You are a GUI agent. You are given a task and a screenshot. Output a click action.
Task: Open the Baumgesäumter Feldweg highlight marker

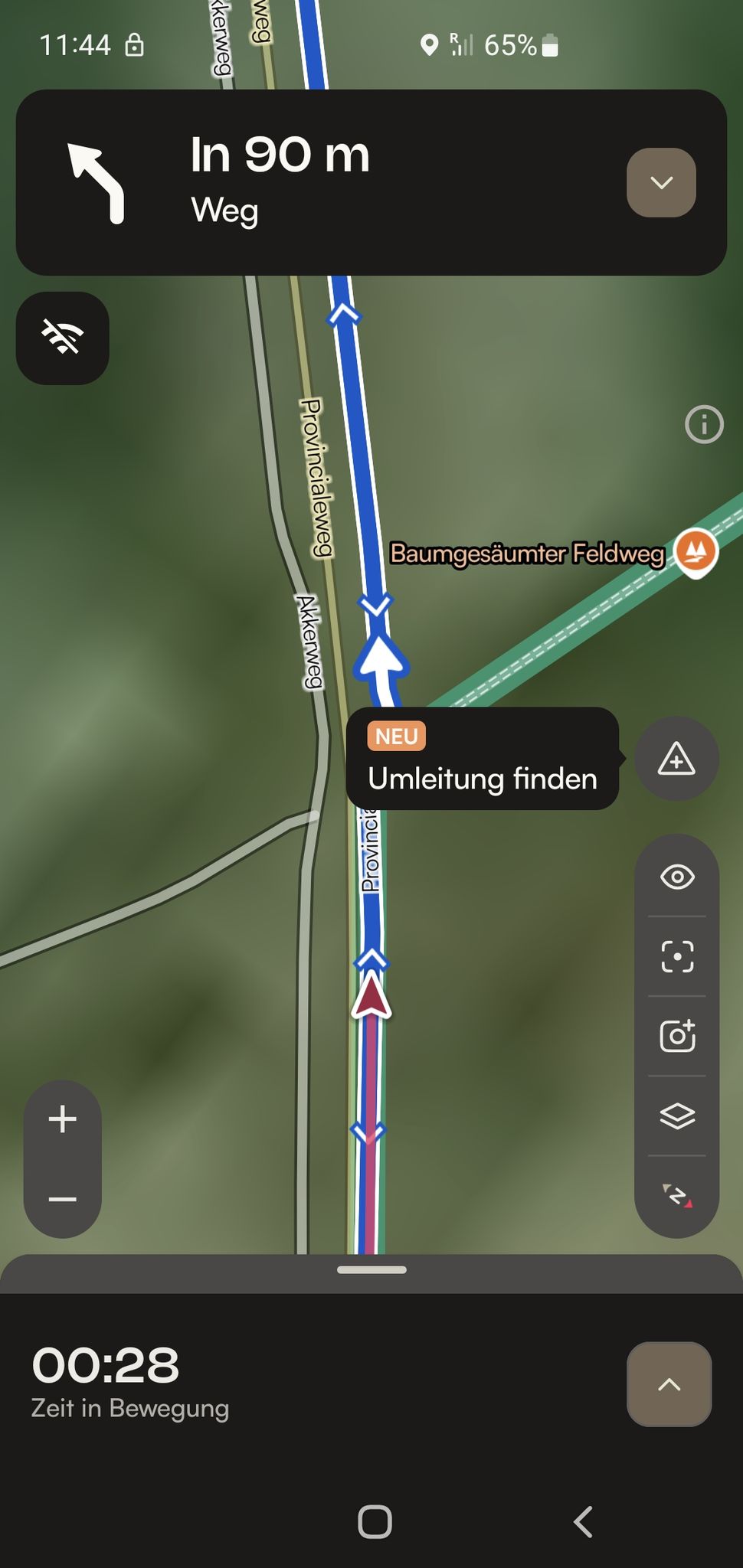(696, 553)
